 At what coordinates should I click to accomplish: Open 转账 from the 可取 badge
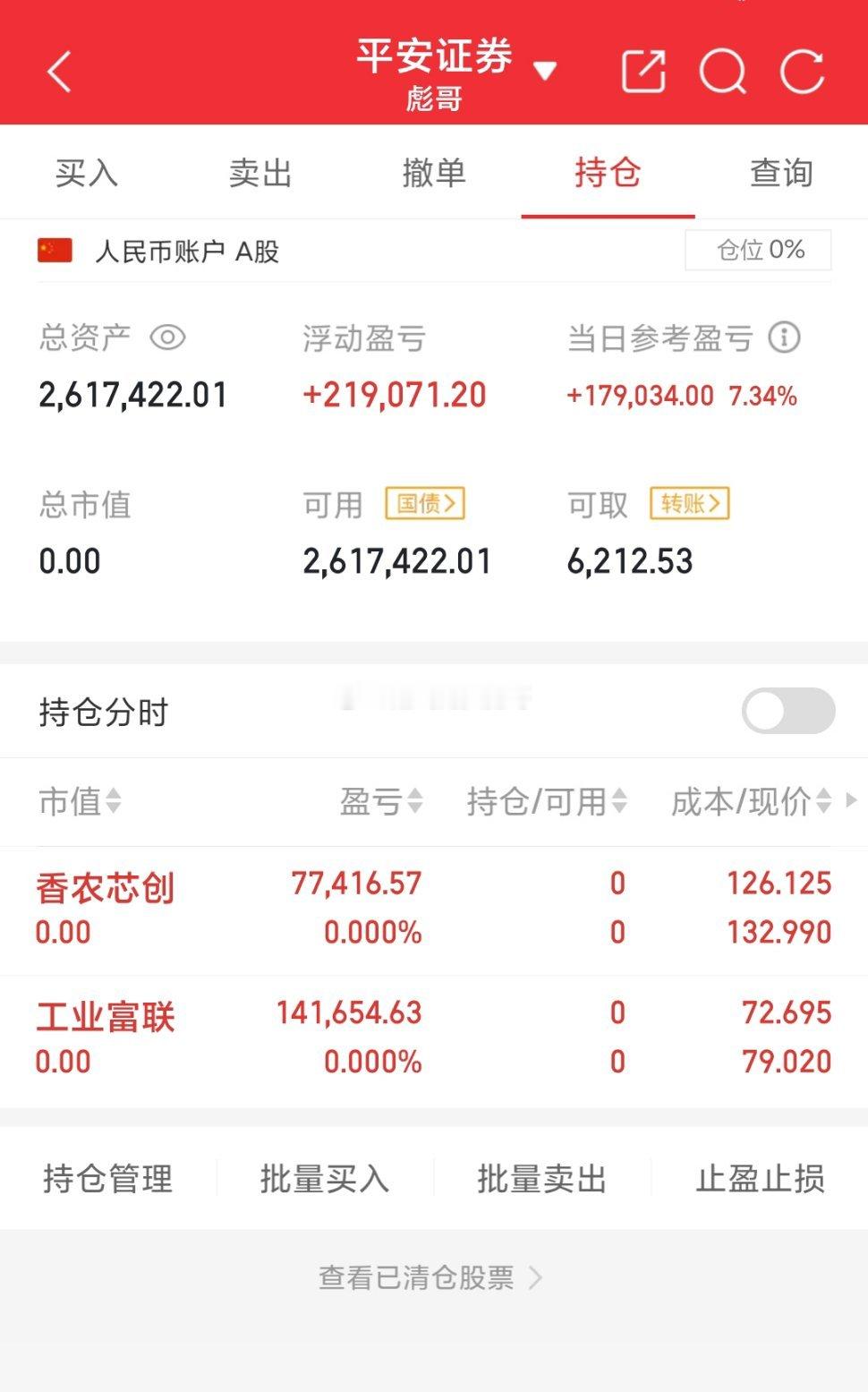pyautogui.click(x=689, y=503)
